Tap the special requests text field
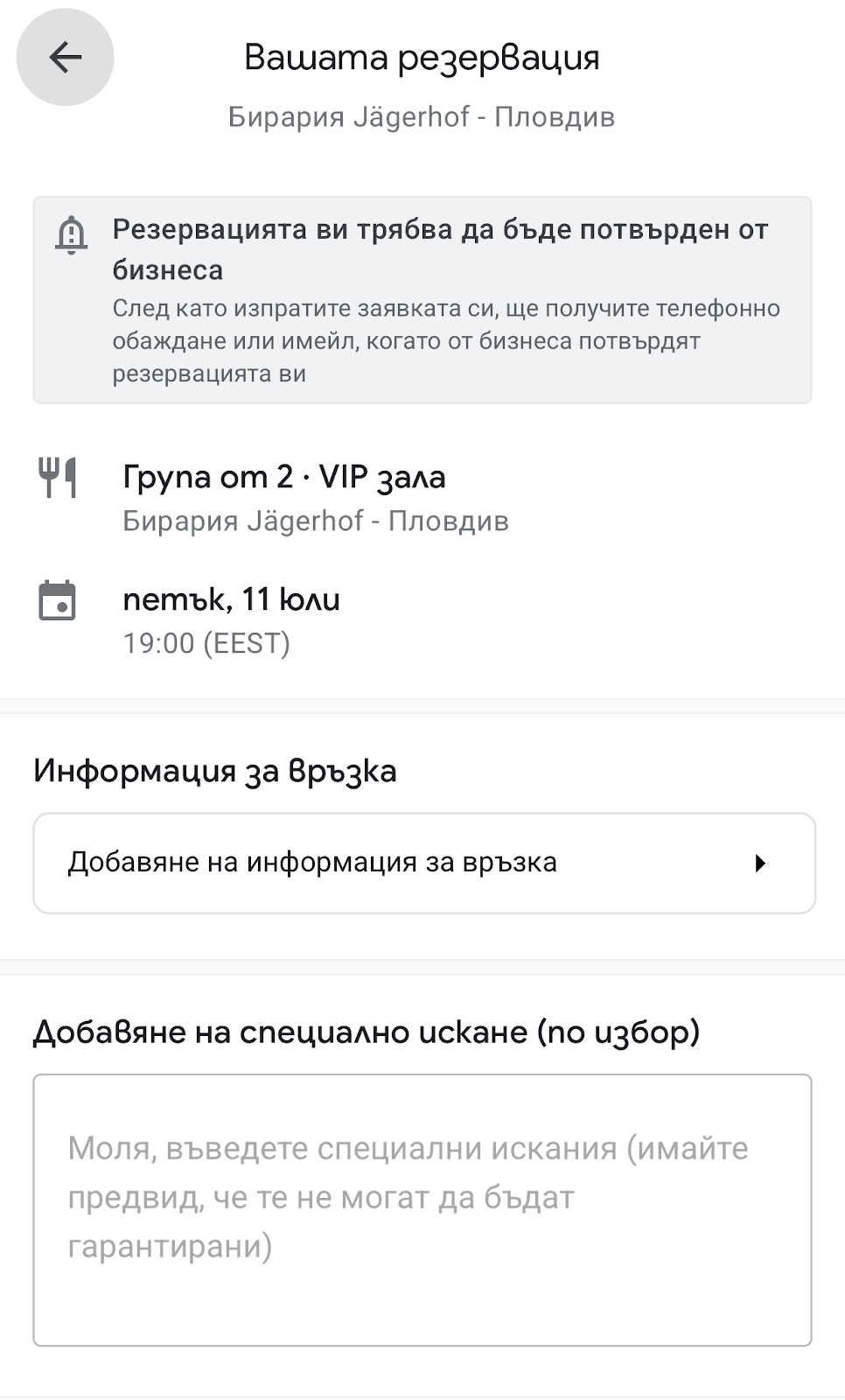This screenshot has width=845, height=1400. coord(422,1209)
